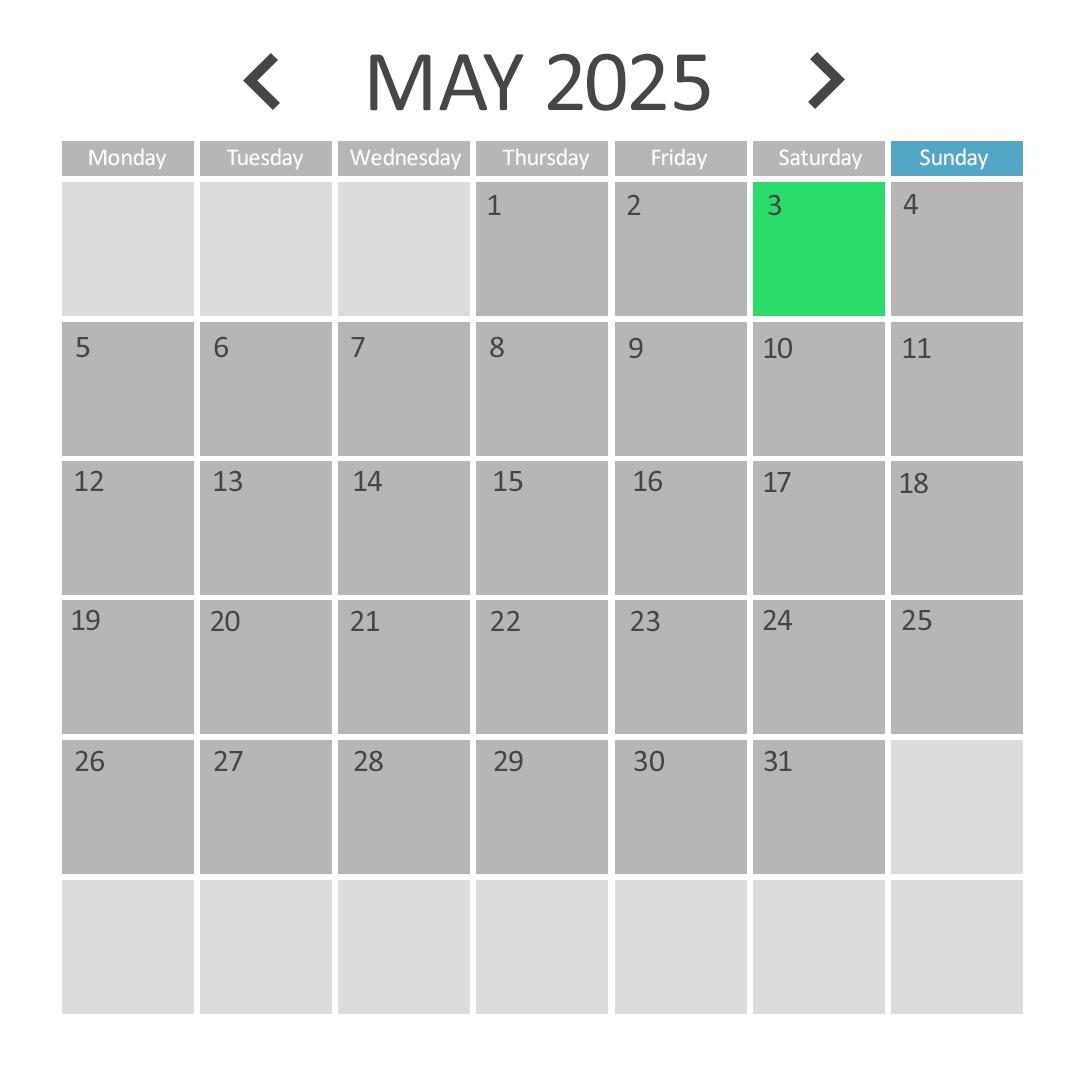The width and height of the screenshot is (1080, 1080).
Task: Select the last day, May 31
Action: [x=818, y=806]
